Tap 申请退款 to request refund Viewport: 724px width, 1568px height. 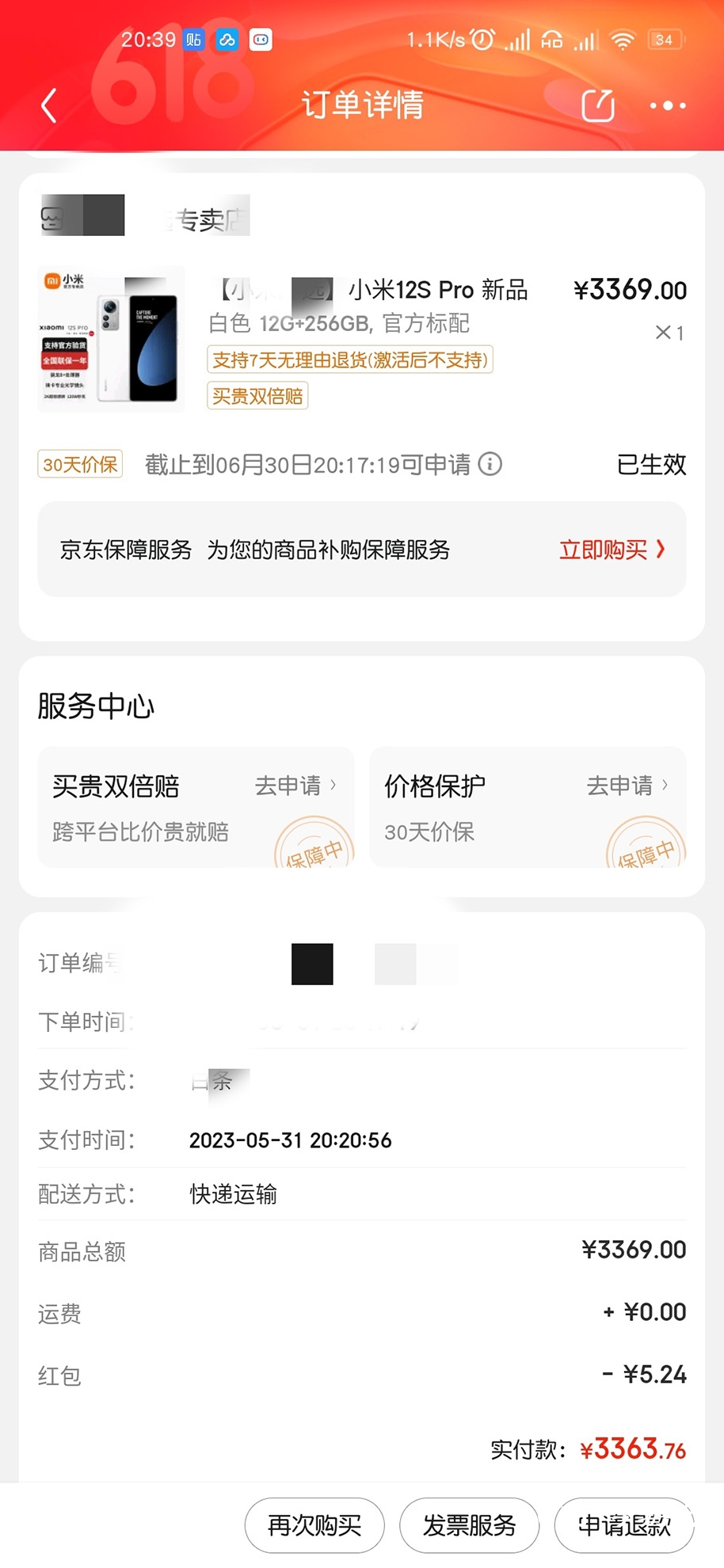(x=624, y=1525)
